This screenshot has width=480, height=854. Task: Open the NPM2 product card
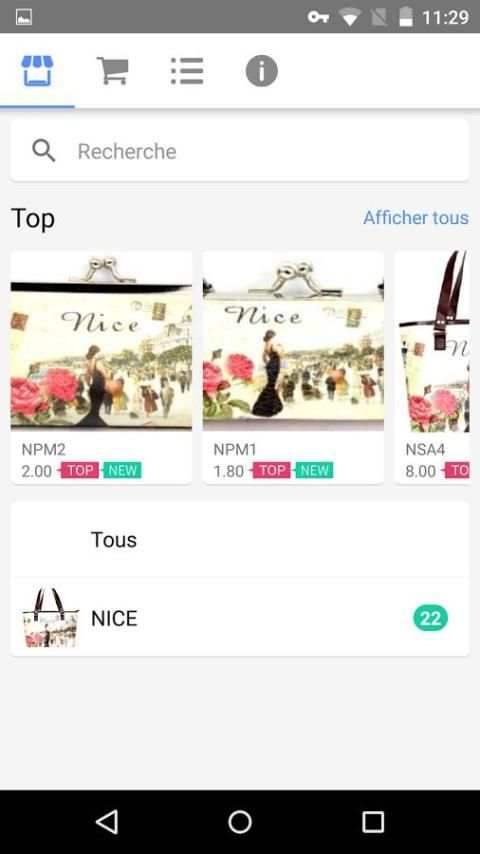tap(101, 368)
